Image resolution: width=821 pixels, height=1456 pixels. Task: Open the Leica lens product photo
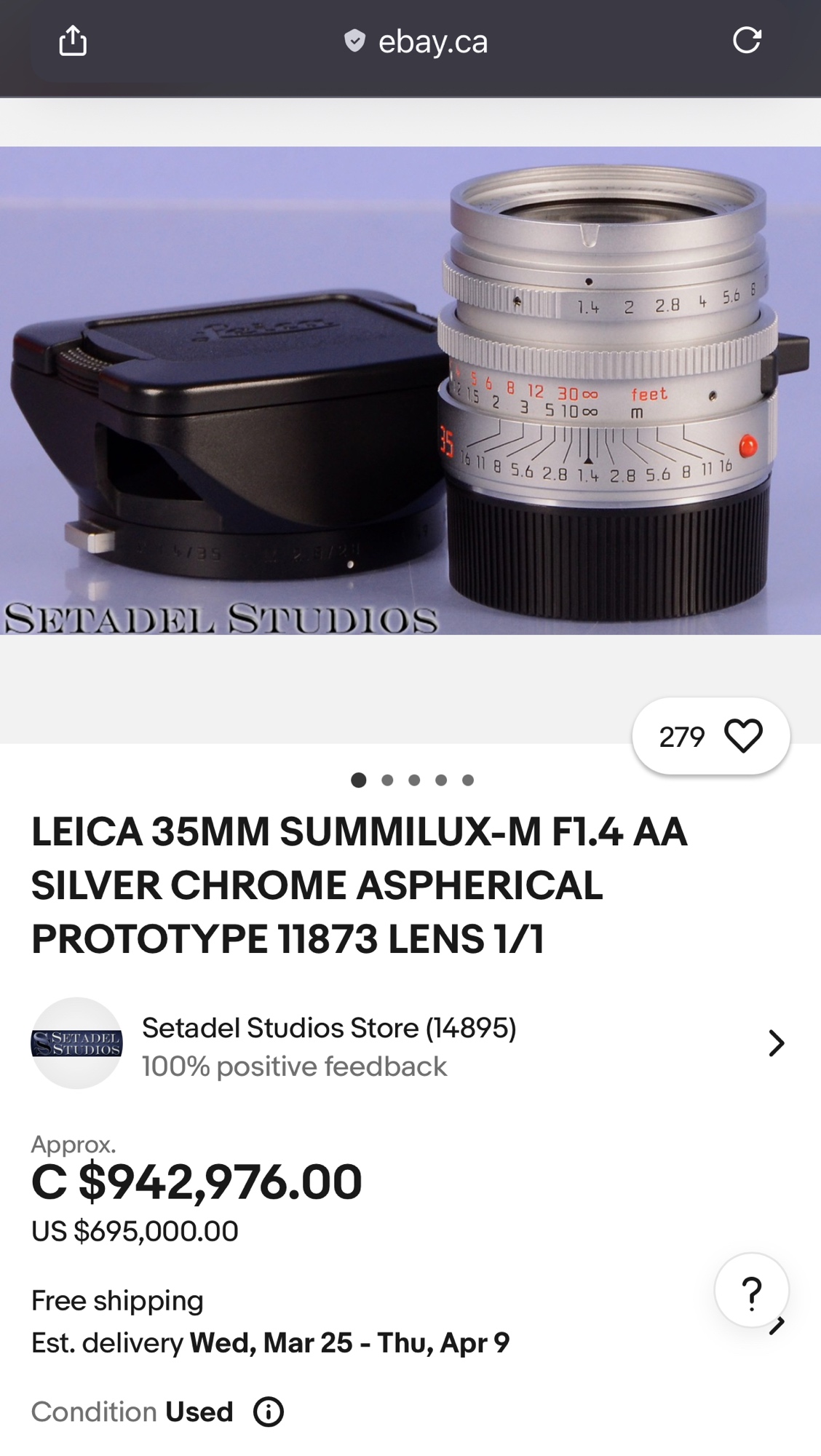[x=410, y=391]
